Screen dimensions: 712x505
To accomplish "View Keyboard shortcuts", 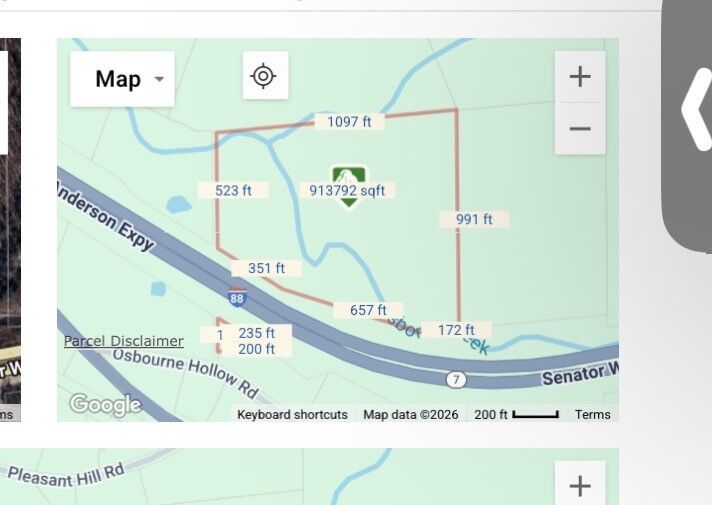I will [x=292, y=414].
